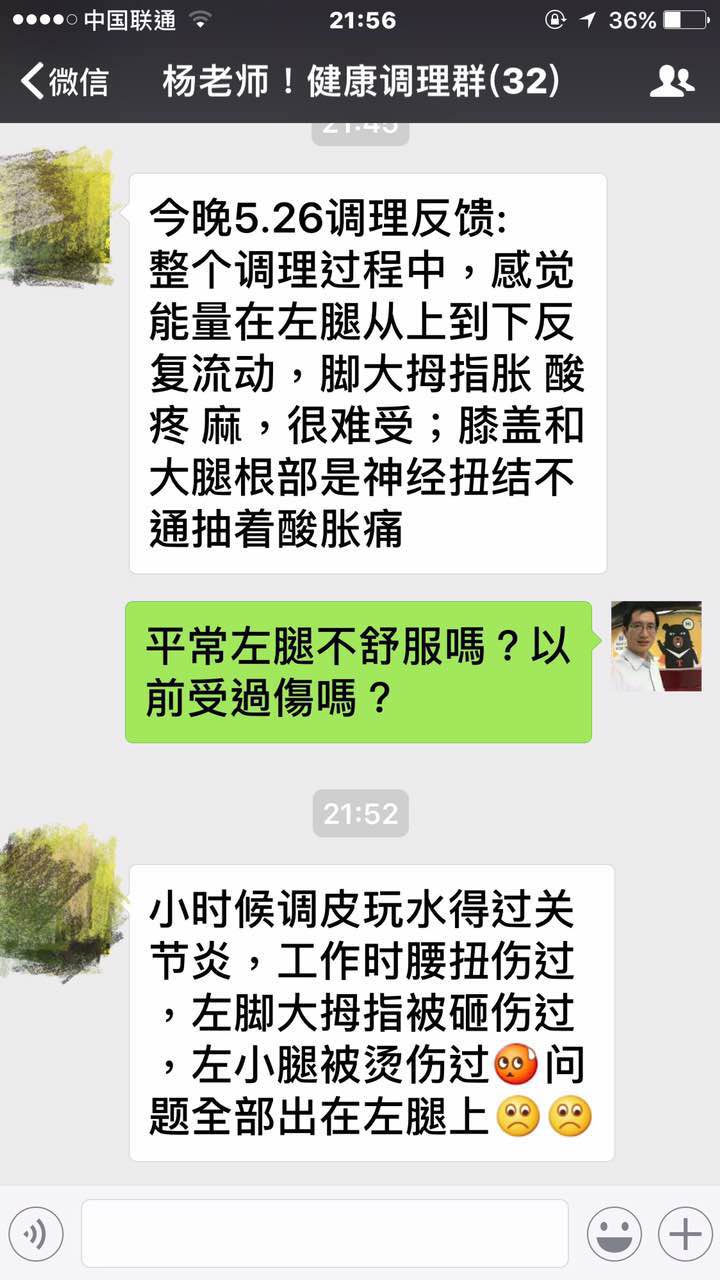Tap the plus icon to attach content
The width and height of the screenshot is (720, 1280).
point(684,1232)
